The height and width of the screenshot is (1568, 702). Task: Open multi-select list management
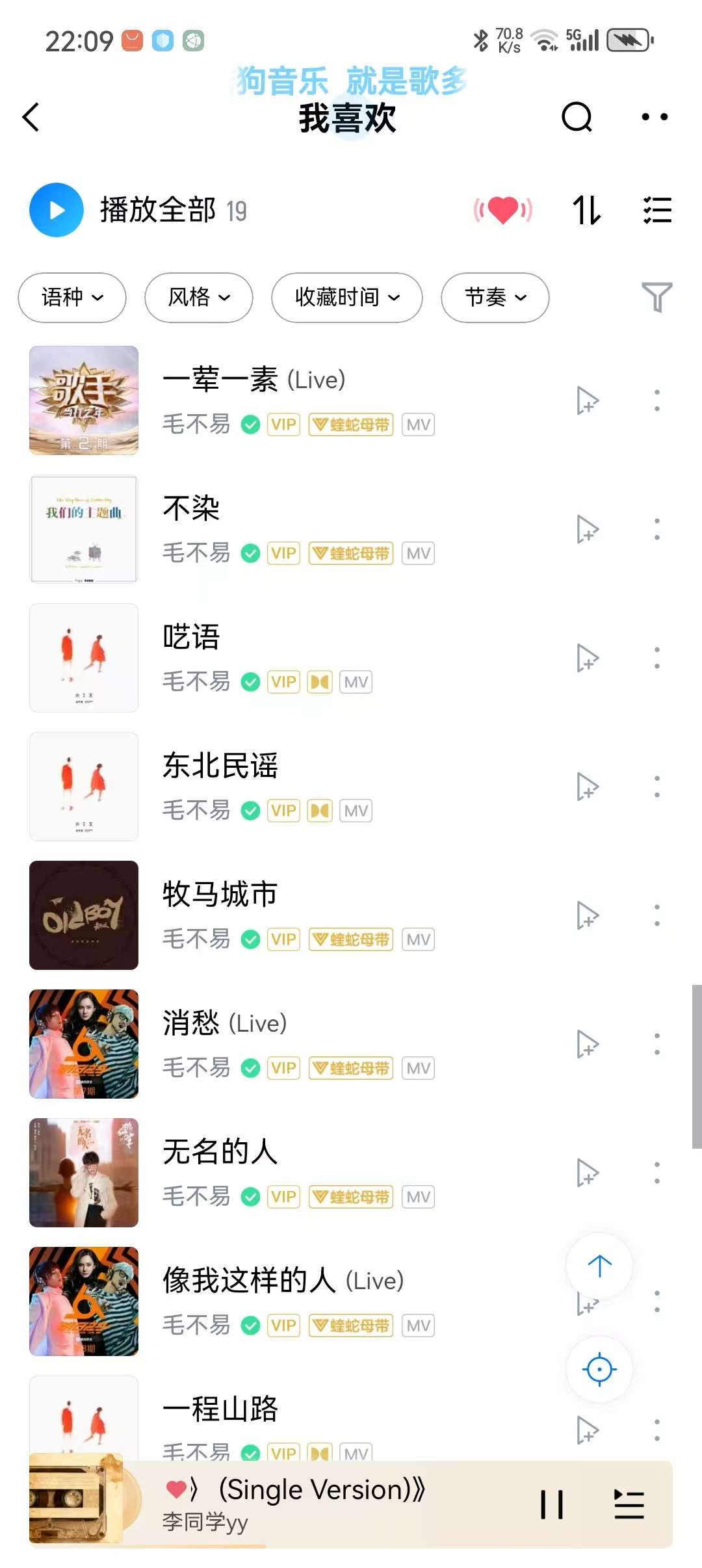click(x=656, y=210)
